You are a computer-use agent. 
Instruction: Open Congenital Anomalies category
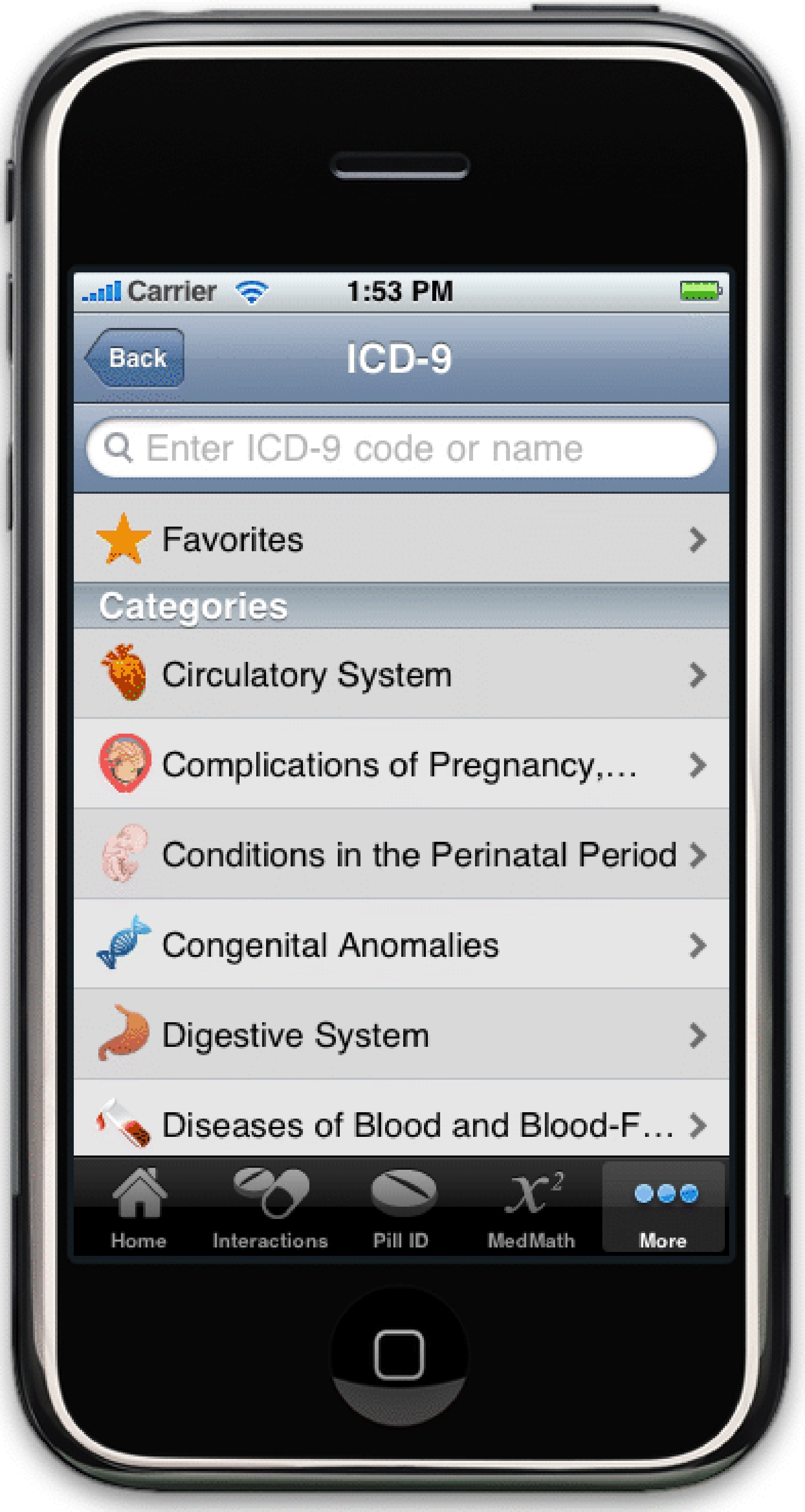[402, 945]
